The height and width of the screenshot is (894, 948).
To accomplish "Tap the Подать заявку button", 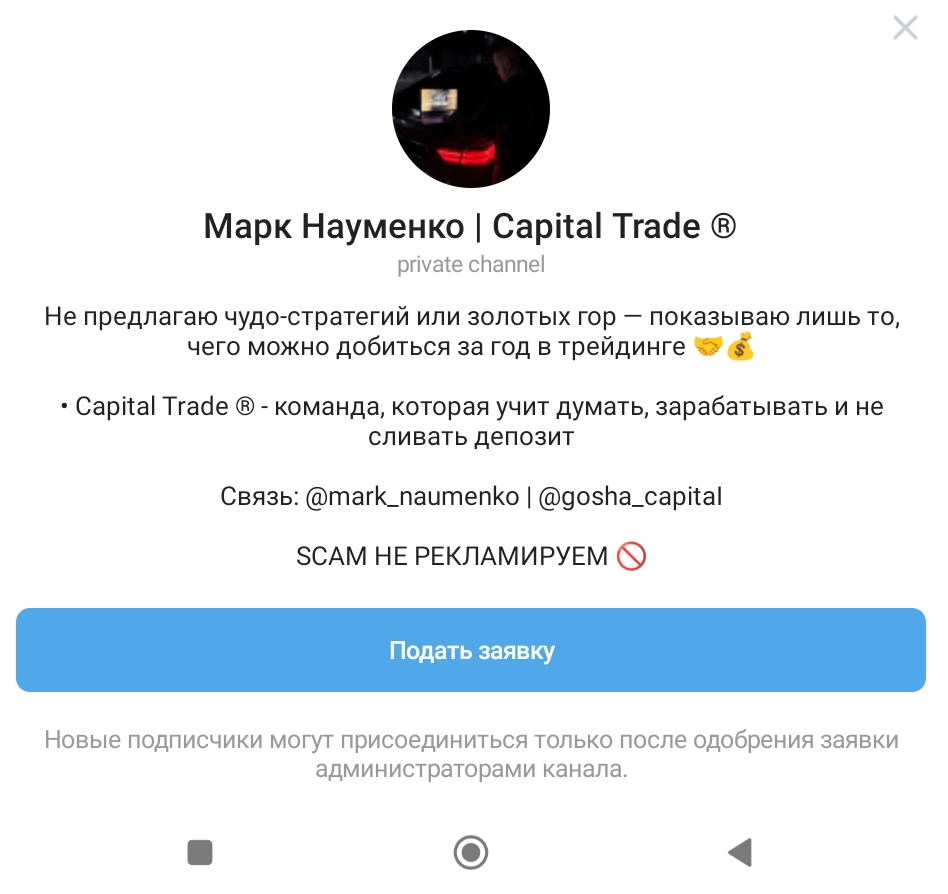I will (x=471, y=651).
